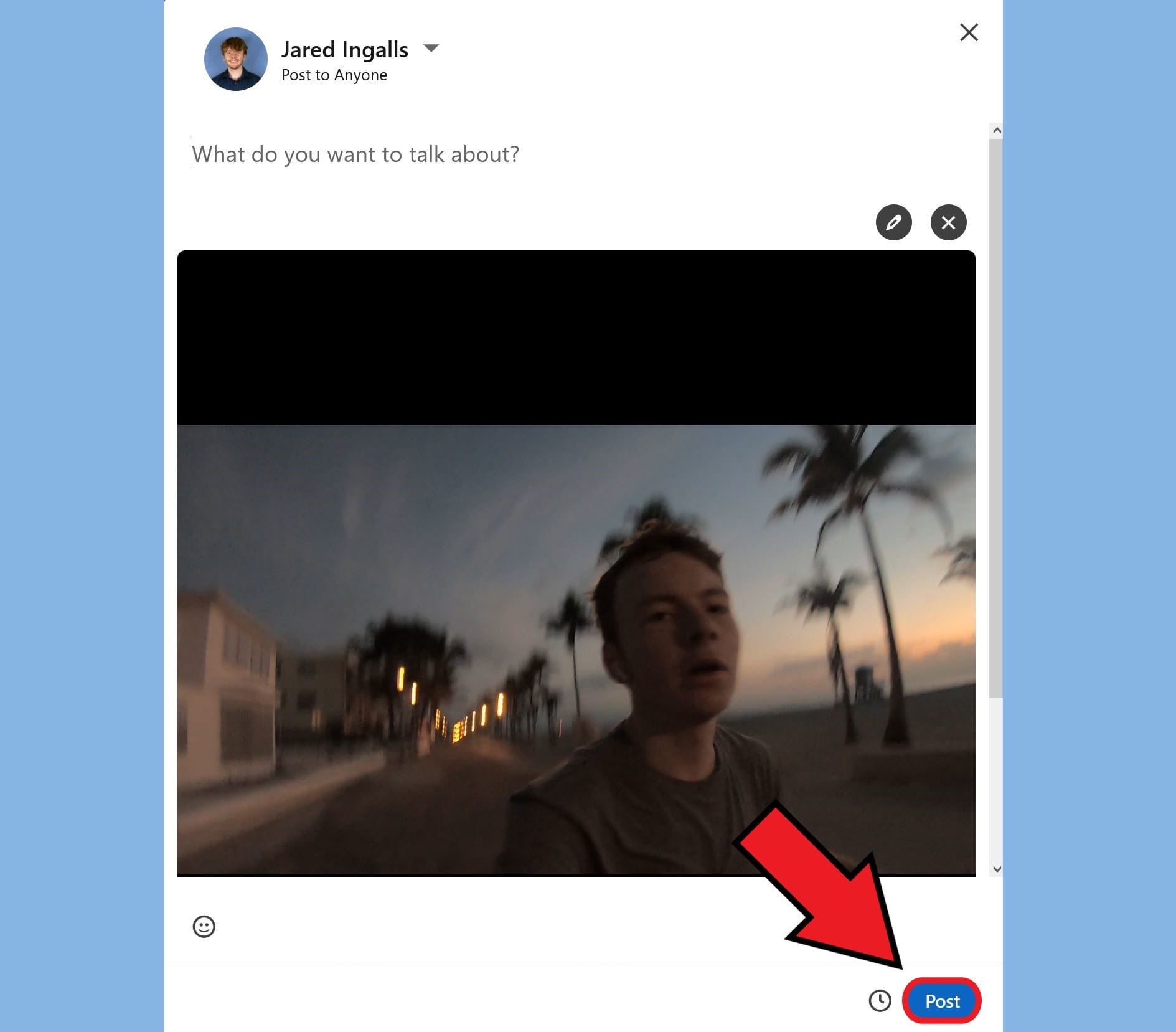Publish with the Post button
Screen dimensions: 1176x1032
942,1001
